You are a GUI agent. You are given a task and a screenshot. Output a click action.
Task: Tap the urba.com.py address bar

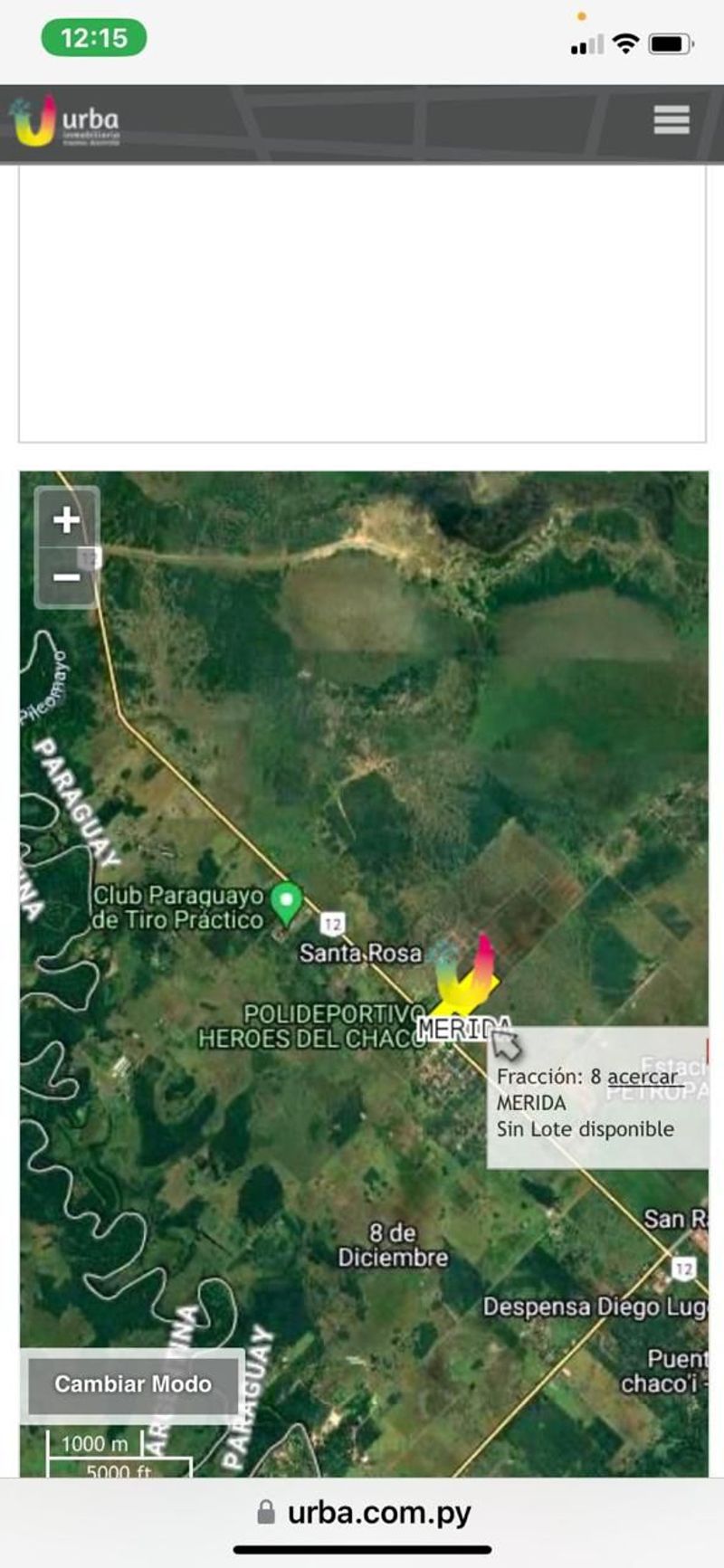pos(364,1513)
